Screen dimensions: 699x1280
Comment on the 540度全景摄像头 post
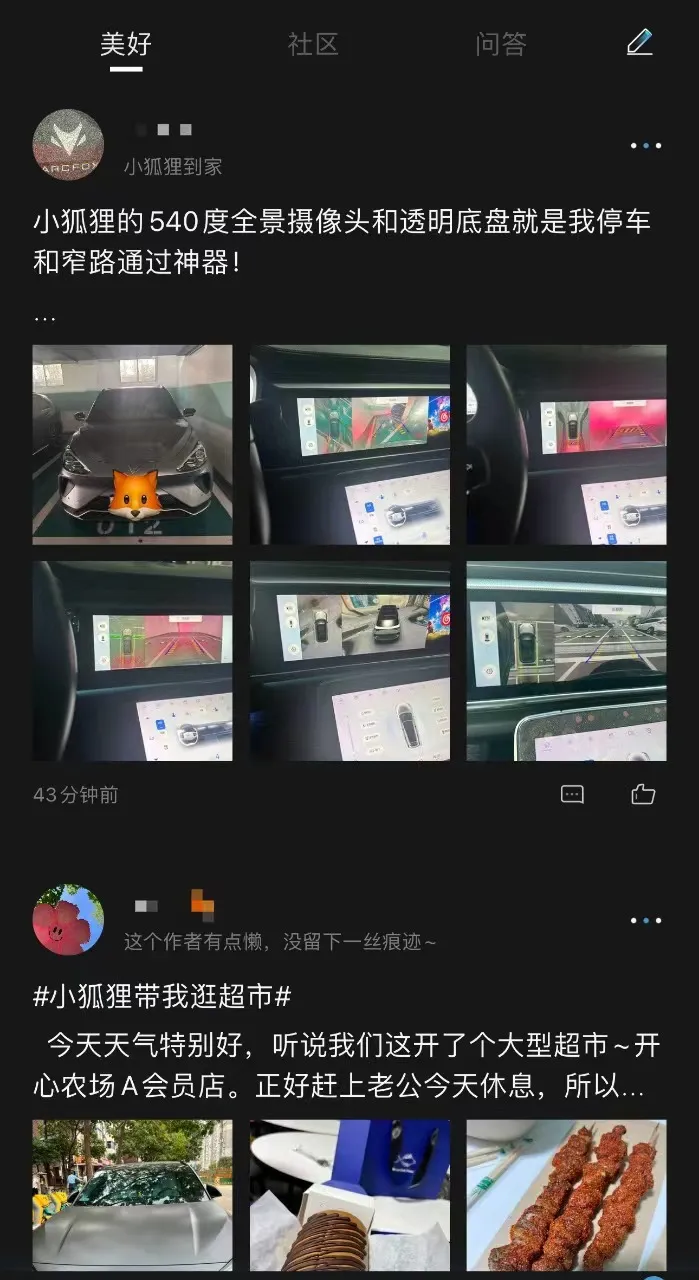[x=572, y=795]
